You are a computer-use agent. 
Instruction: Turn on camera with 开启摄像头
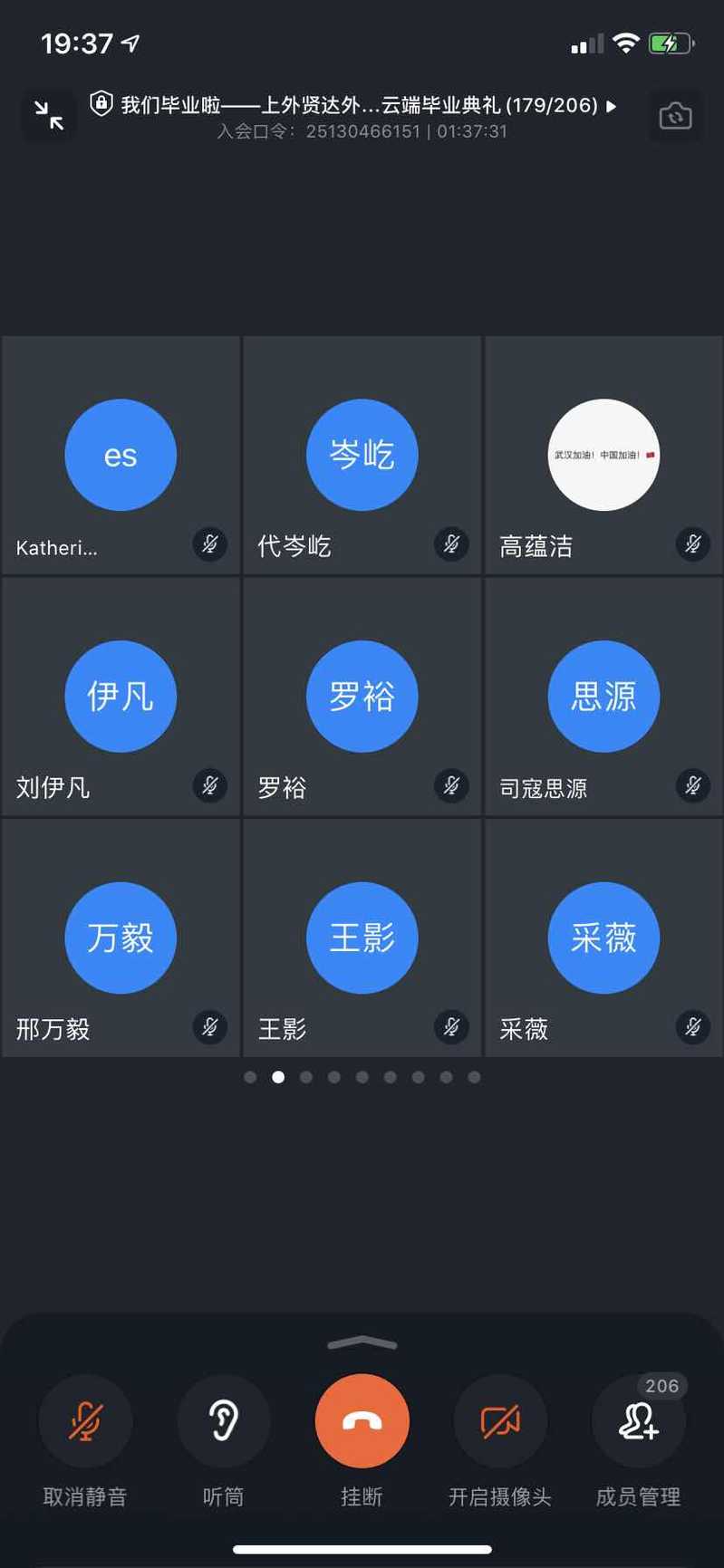(x=500, y=1421)
